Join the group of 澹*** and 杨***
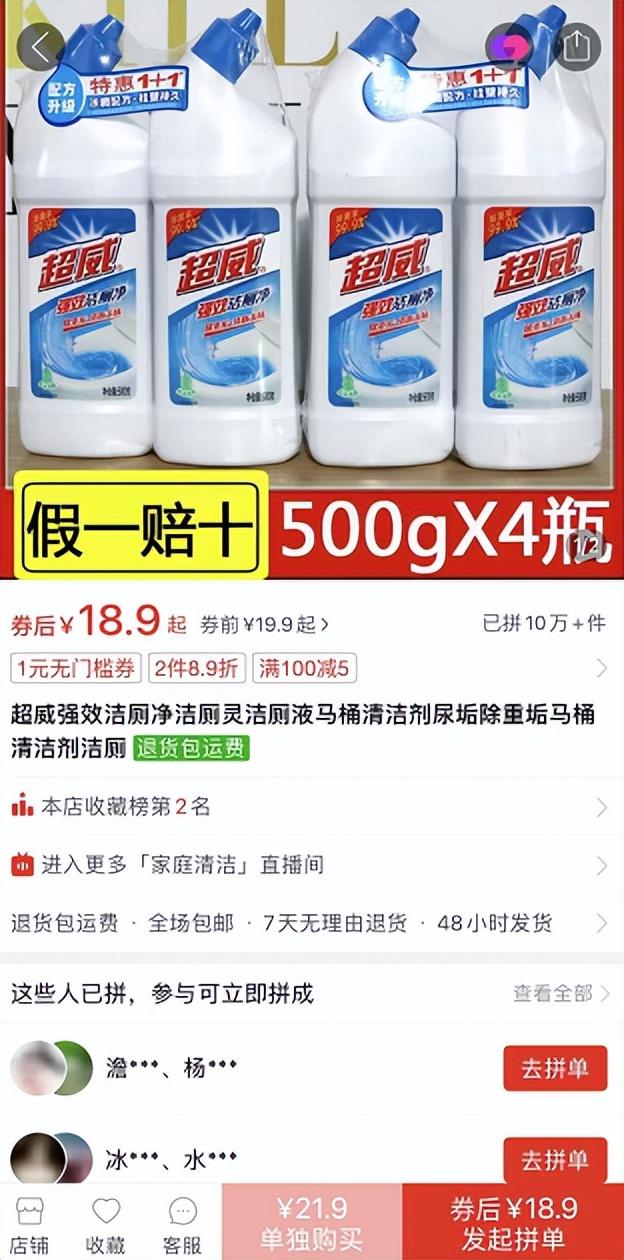The image size is (624, 1260). (554, 1068)
